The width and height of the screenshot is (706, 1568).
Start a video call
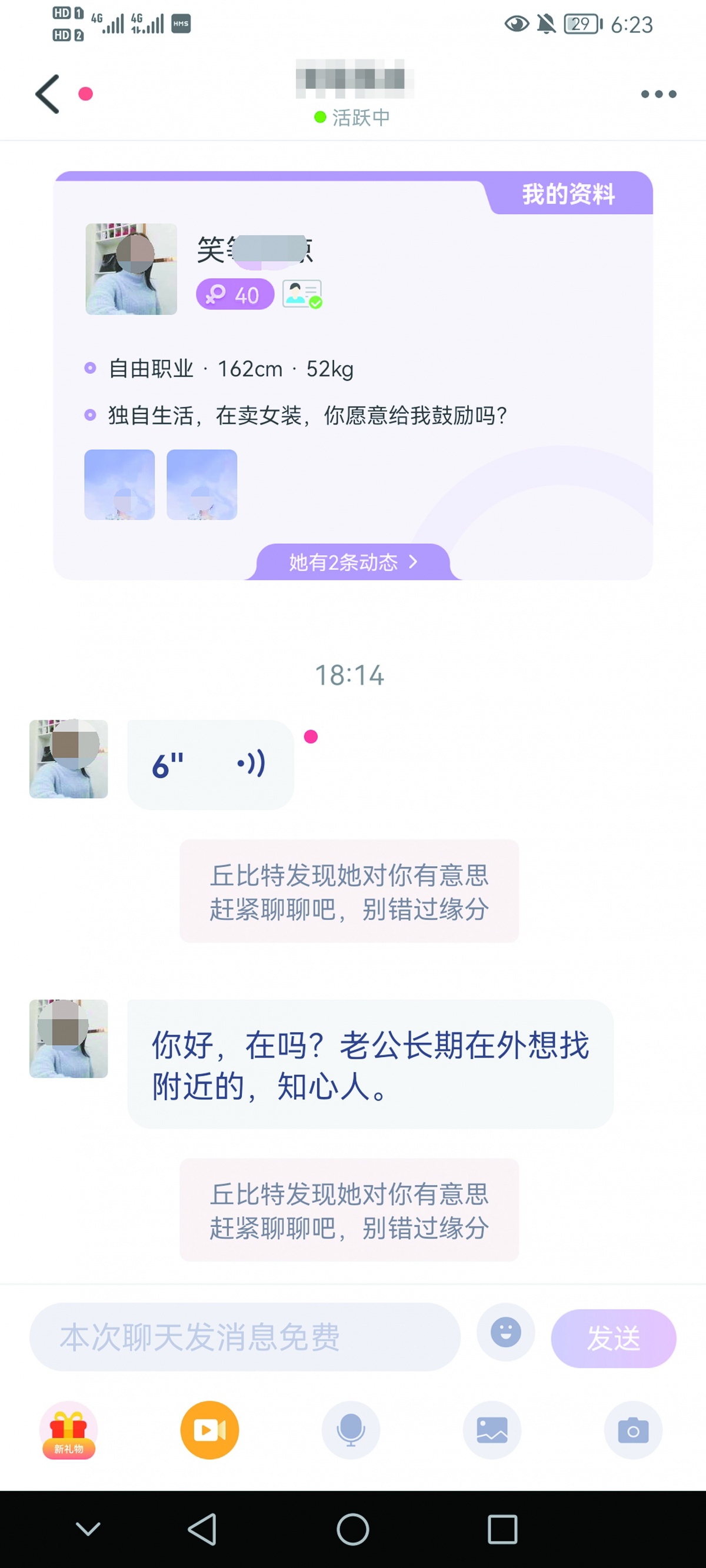tap(209, 1430)
